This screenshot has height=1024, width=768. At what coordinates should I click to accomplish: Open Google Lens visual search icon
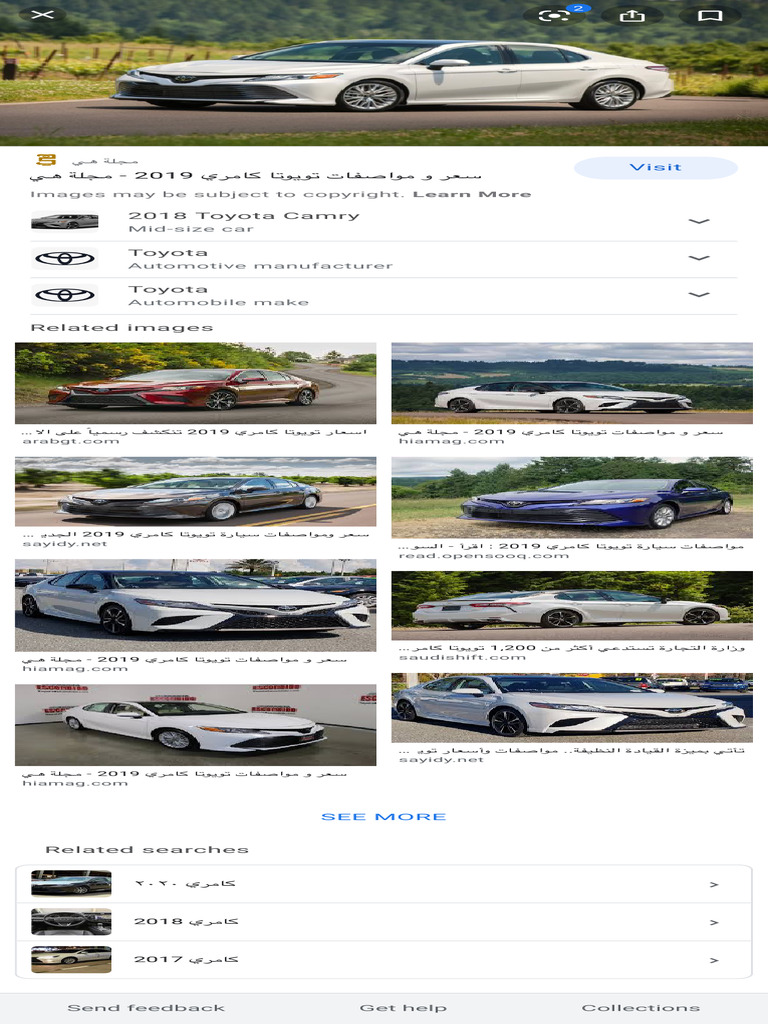click(x=554, y=15)
